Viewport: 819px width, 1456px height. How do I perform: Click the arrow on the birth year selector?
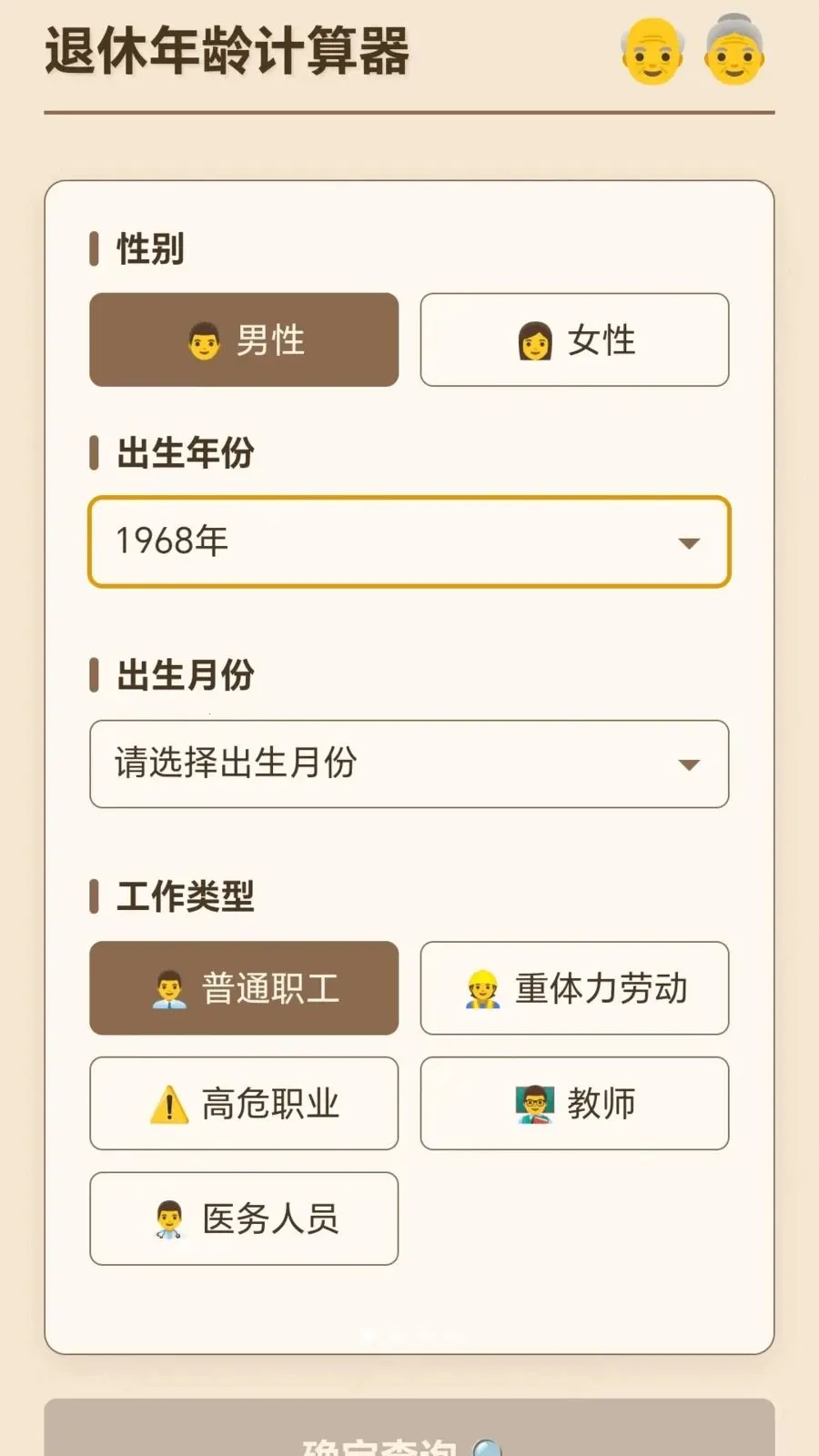pos(689,544)
